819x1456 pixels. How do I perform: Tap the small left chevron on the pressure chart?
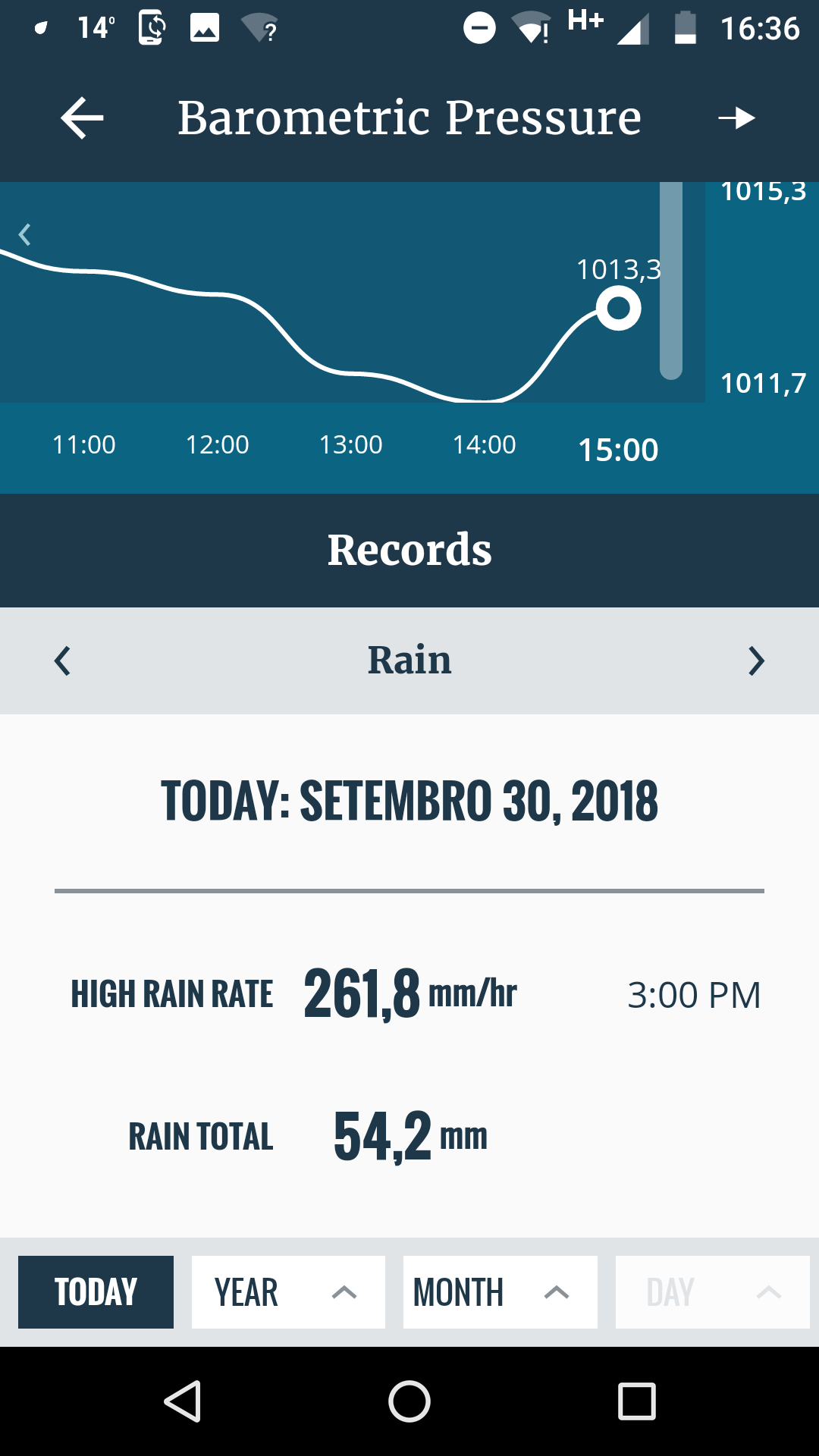point(25,234)
